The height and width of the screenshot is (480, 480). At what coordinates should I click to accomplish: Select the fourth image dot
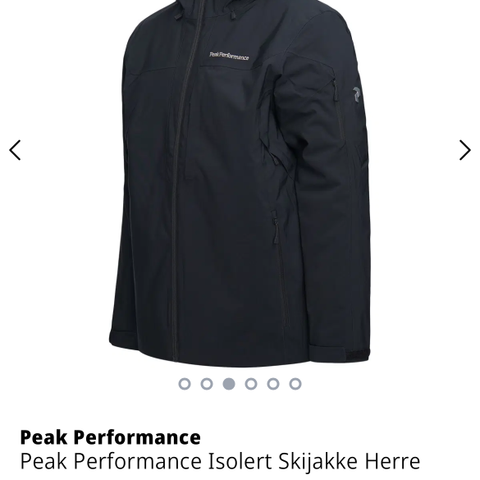pyautogui.click(x=251, y=384)
